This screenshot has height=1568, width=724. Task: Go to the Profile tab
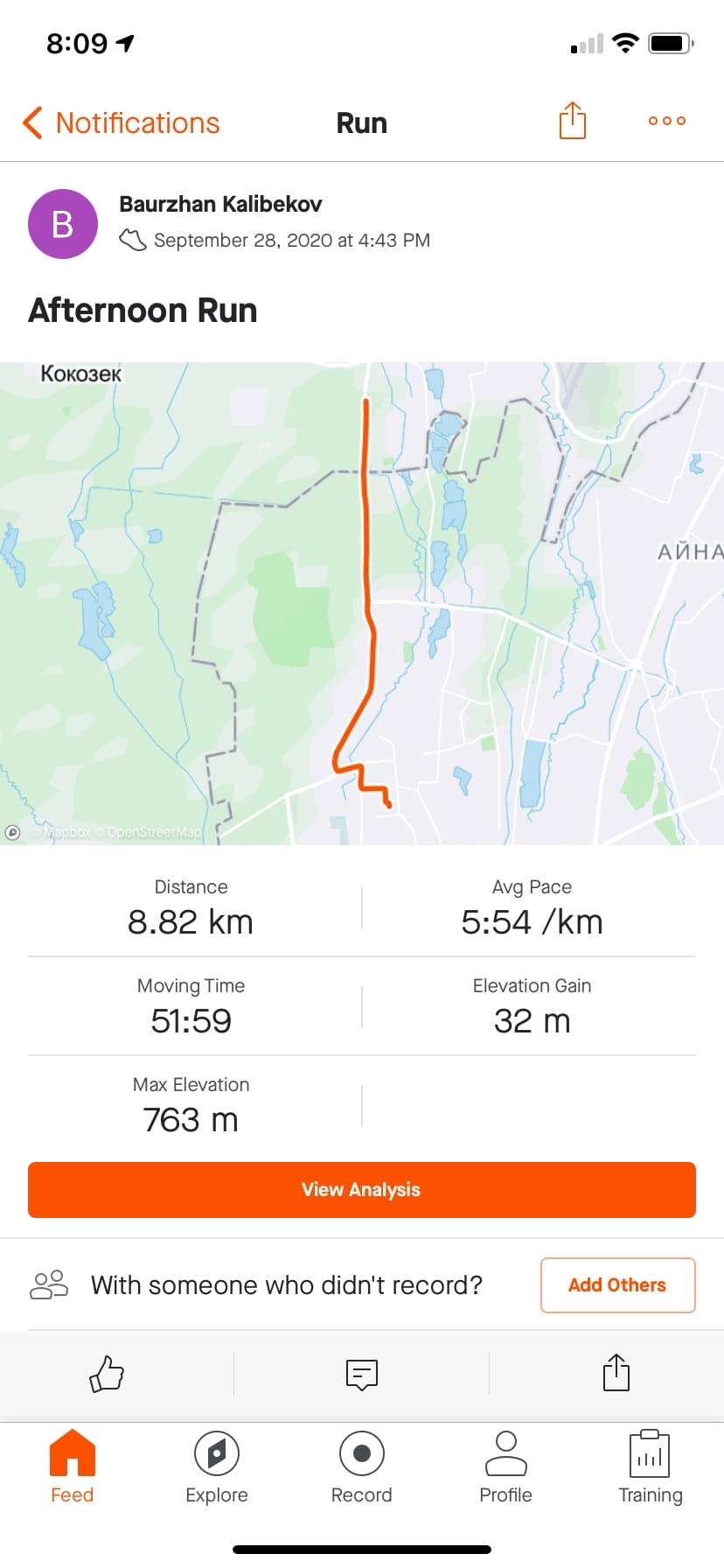(505, 1466)
